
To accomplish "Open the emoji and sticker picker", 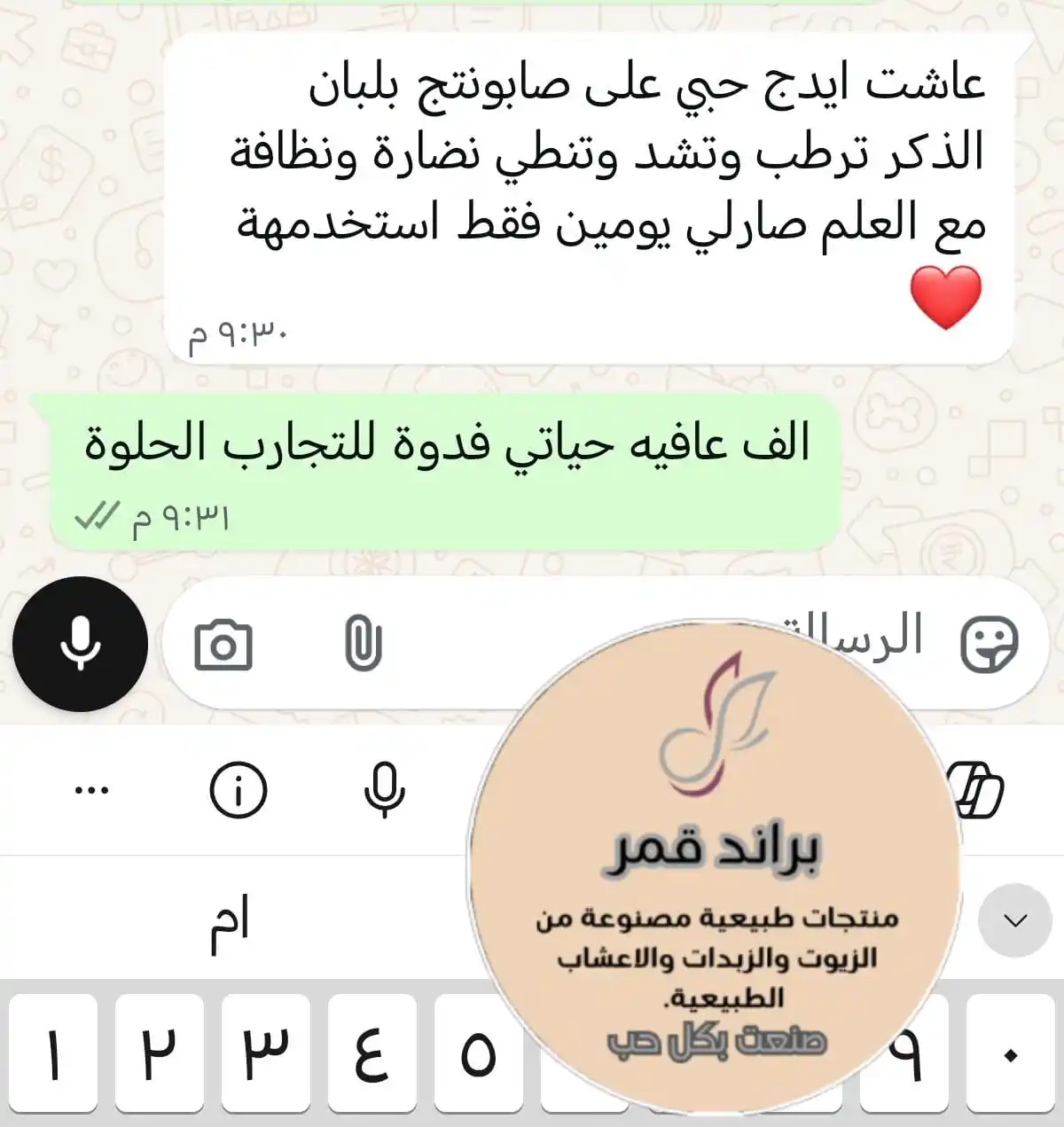I will pyautogui.click(x=990, y=643).
